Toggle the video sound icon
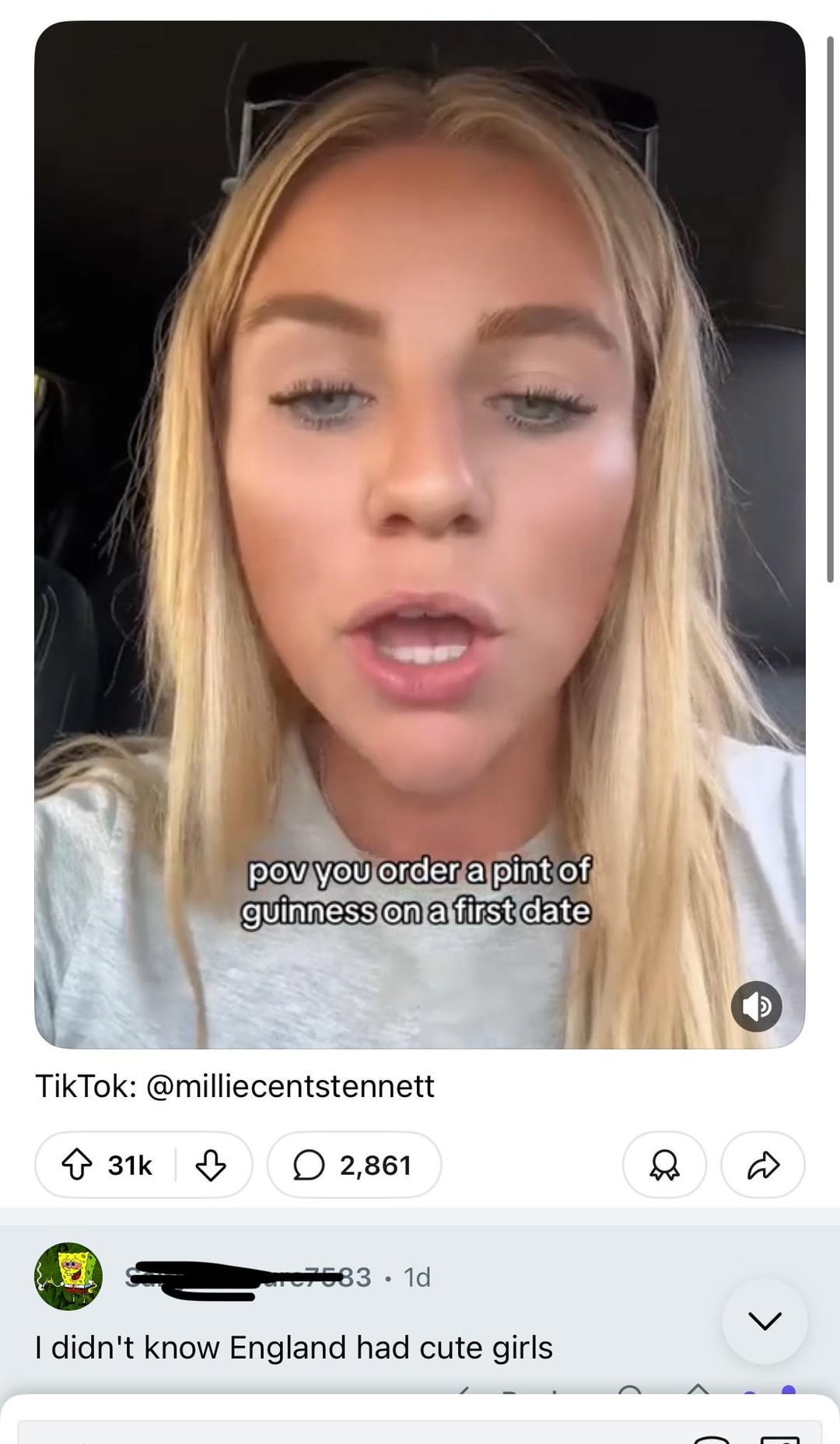This screenshot has width=840, height=1444. [x=756, y=1007]
